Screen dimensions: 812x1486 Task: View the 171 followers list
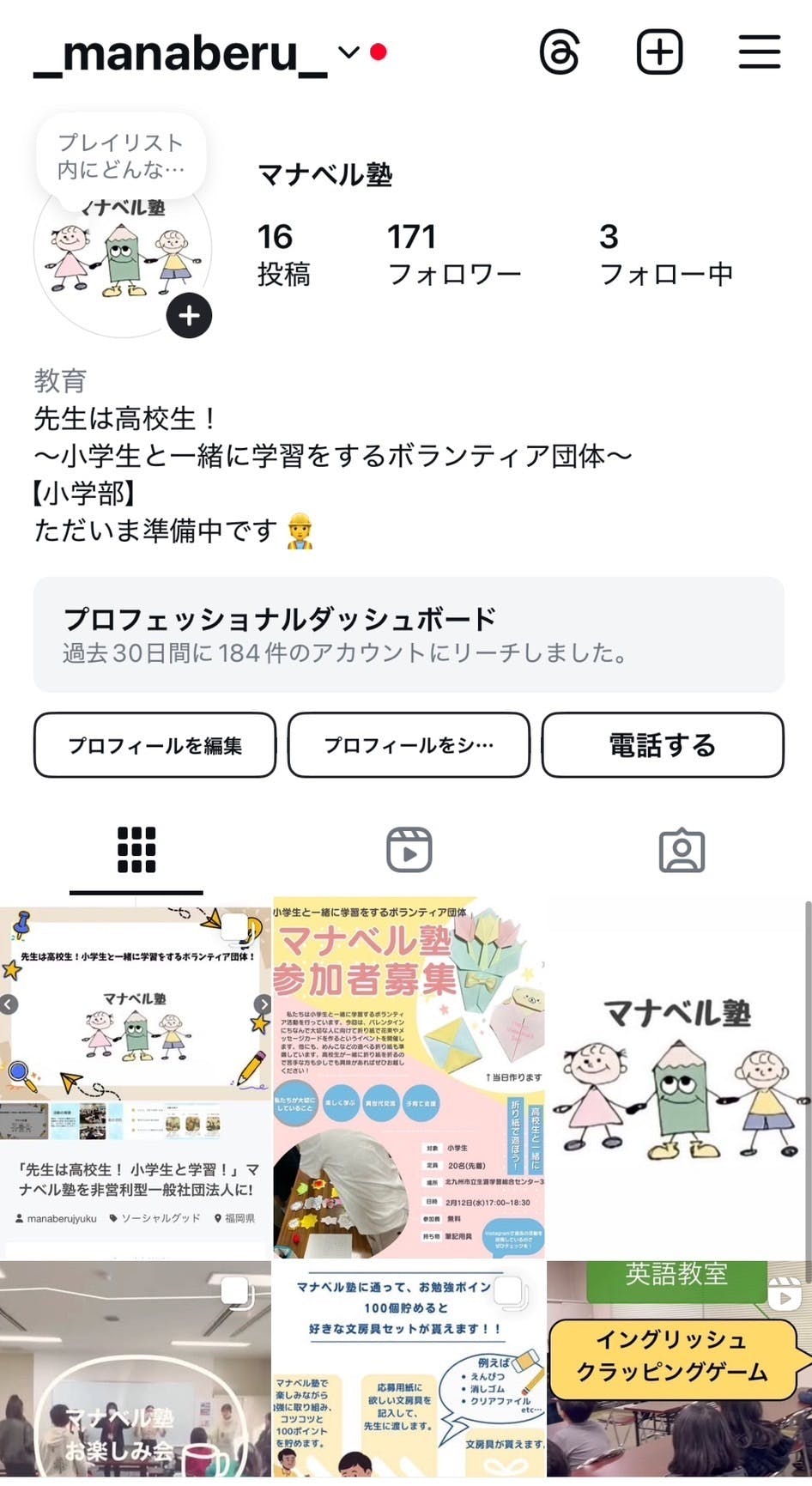(x=453, y=255)
